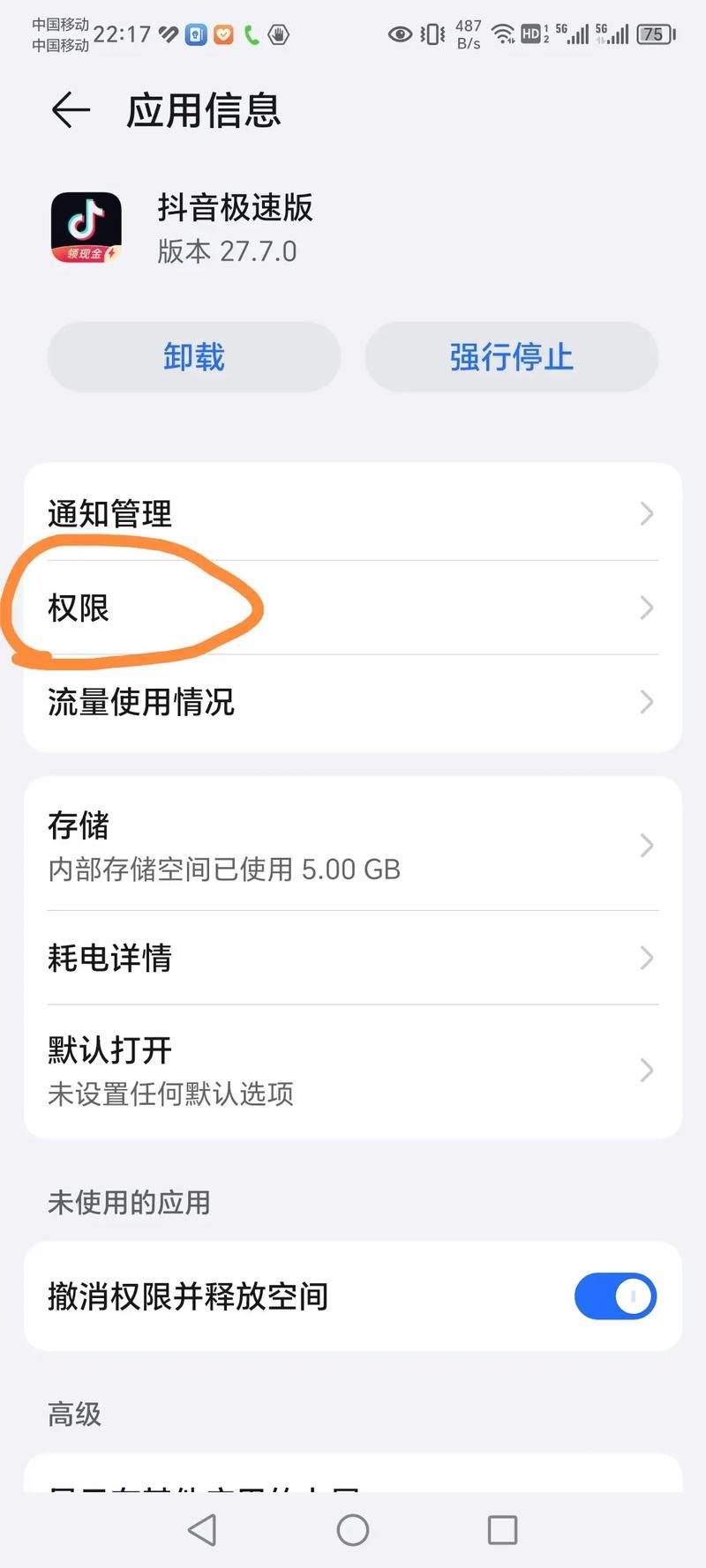Tap the green phone icon in status bar
The height and width of the screenshot is (1568, 706).
(250, 35)
